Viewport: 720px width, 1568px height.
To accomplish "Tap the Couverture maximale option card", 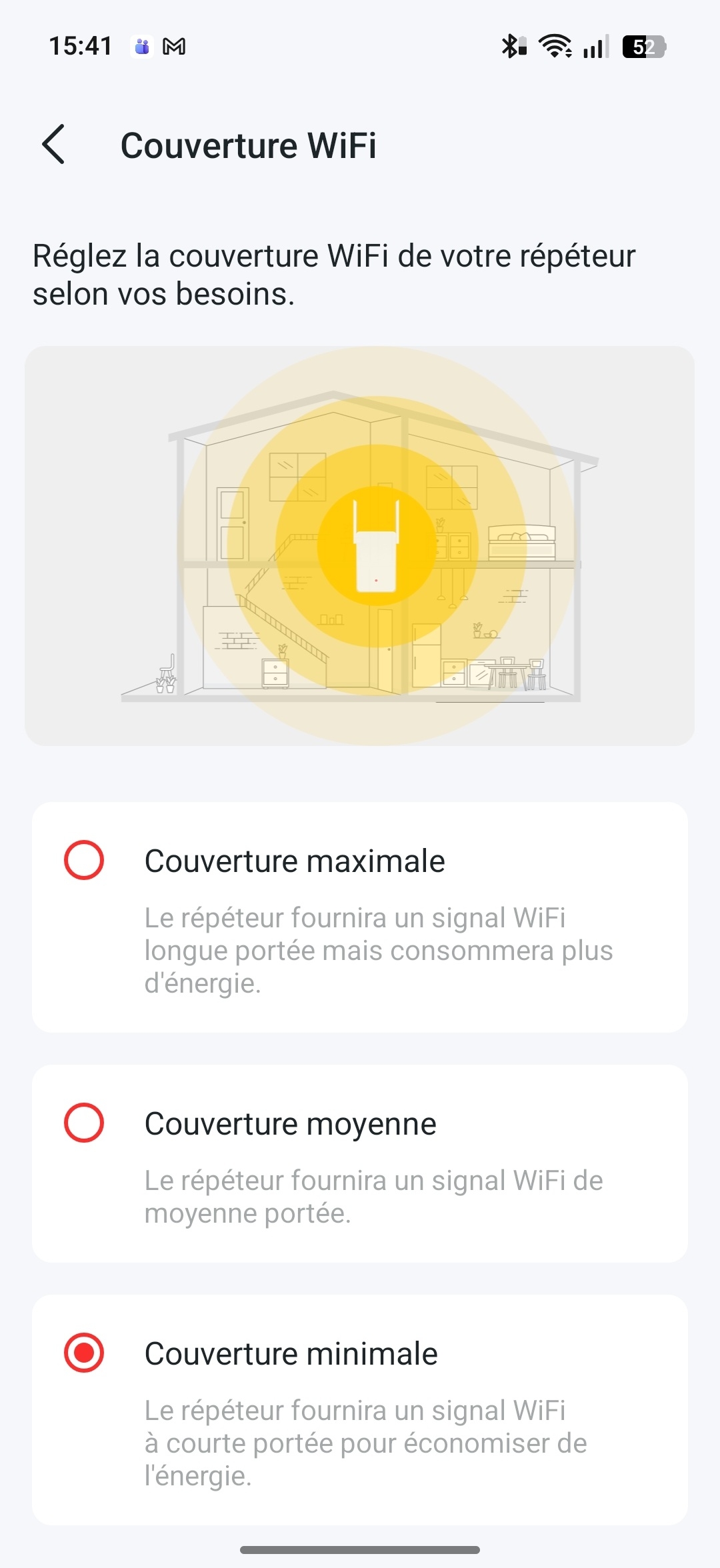I will point(360,907).
